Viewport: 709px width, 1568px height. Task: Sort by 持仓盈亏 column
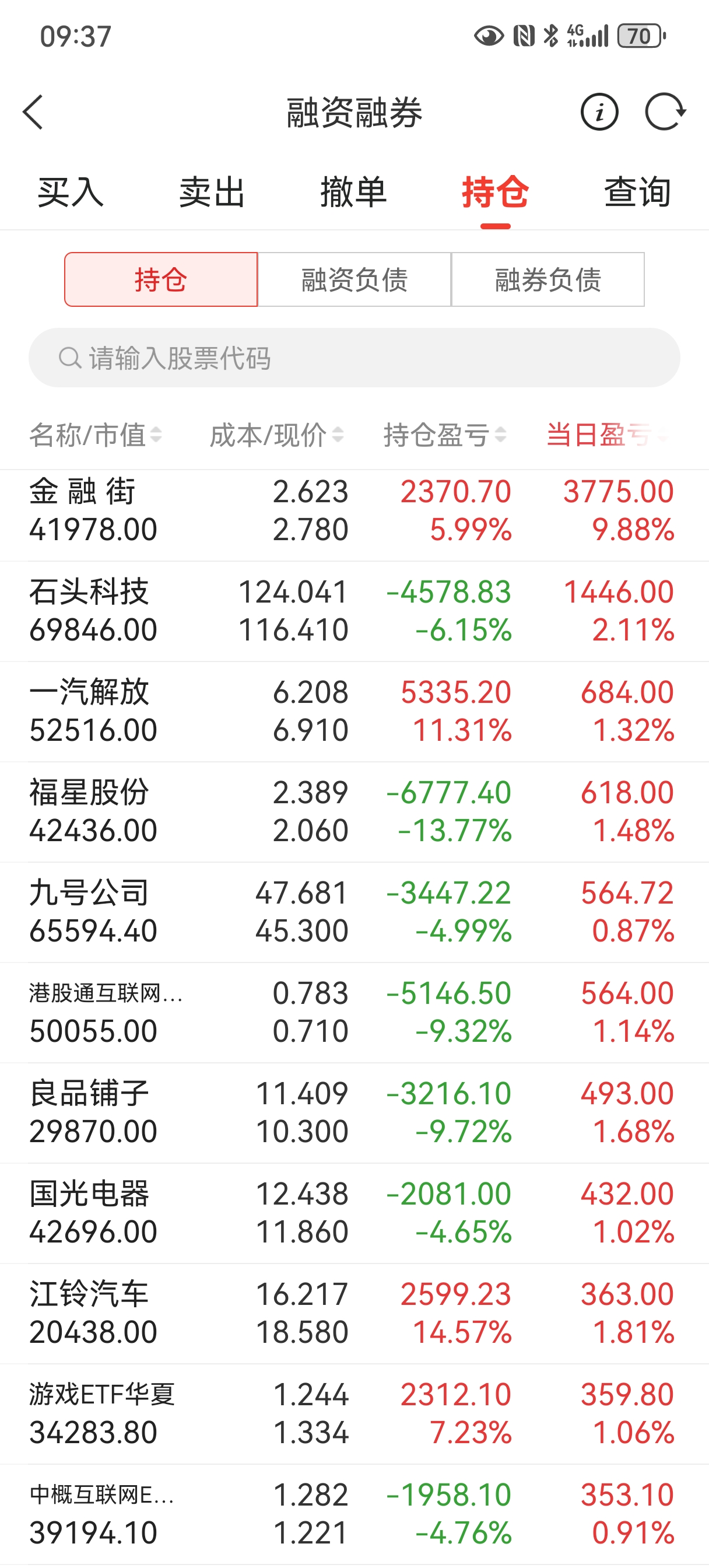pos(444,435)
